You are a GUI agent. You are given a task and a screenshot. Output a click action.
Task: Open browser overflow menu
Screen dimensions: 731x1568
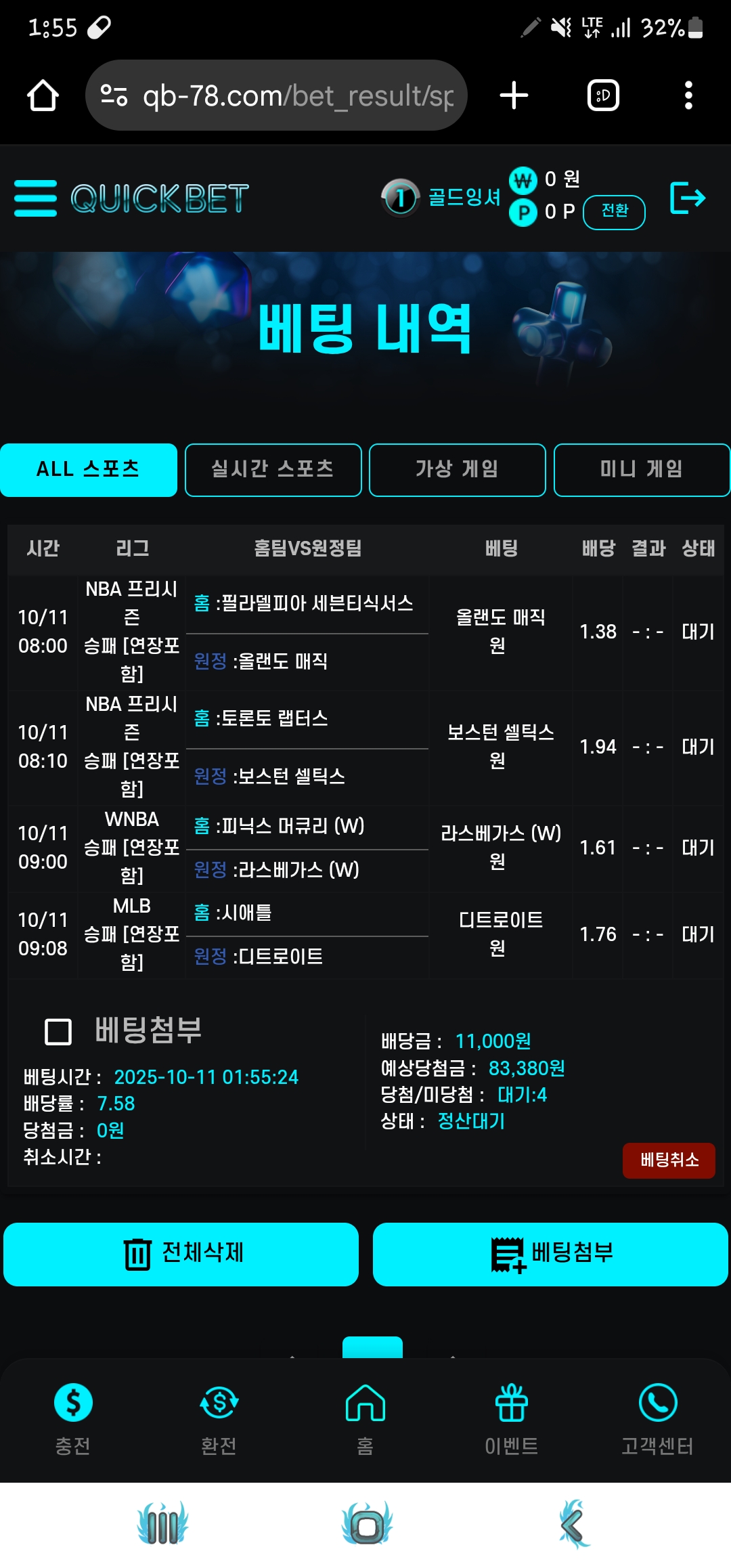[688, 95]
